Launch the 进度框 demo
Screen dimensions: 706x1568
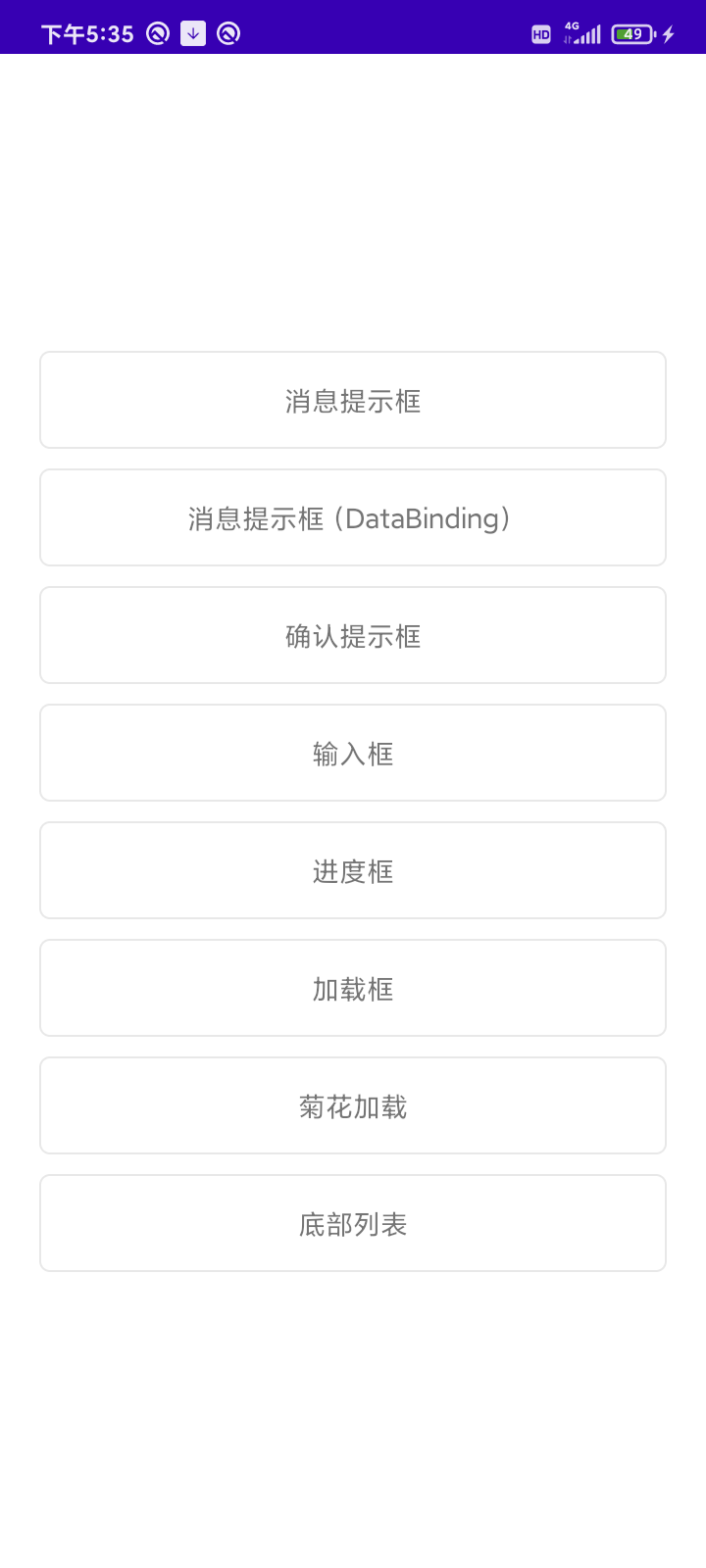click(353, 870)
